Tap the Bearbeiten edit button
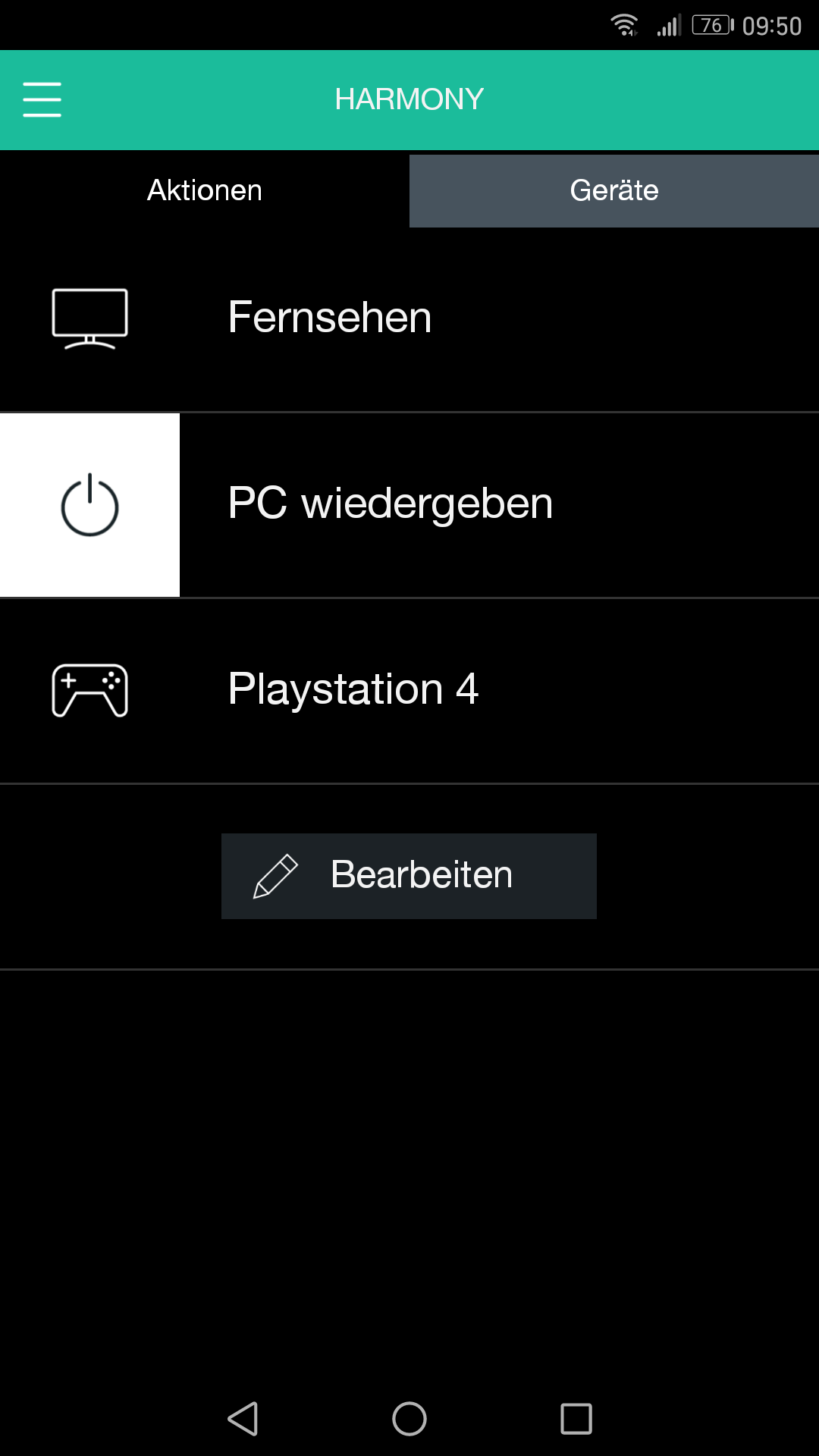819x1456 pixels. 409,876
